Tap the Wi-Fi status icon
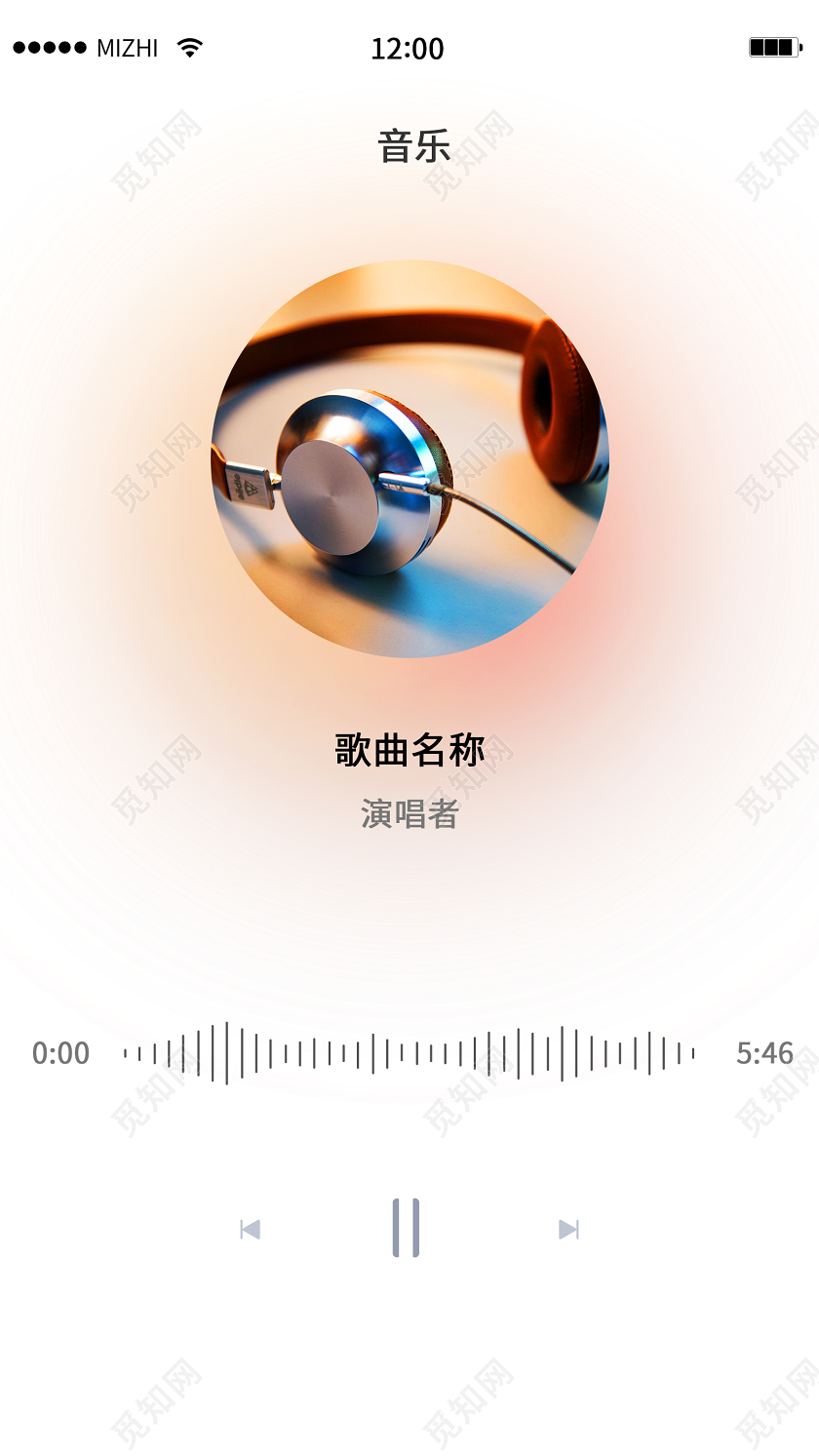Screen dimensions: 819x1456 (x=191, y=46)
